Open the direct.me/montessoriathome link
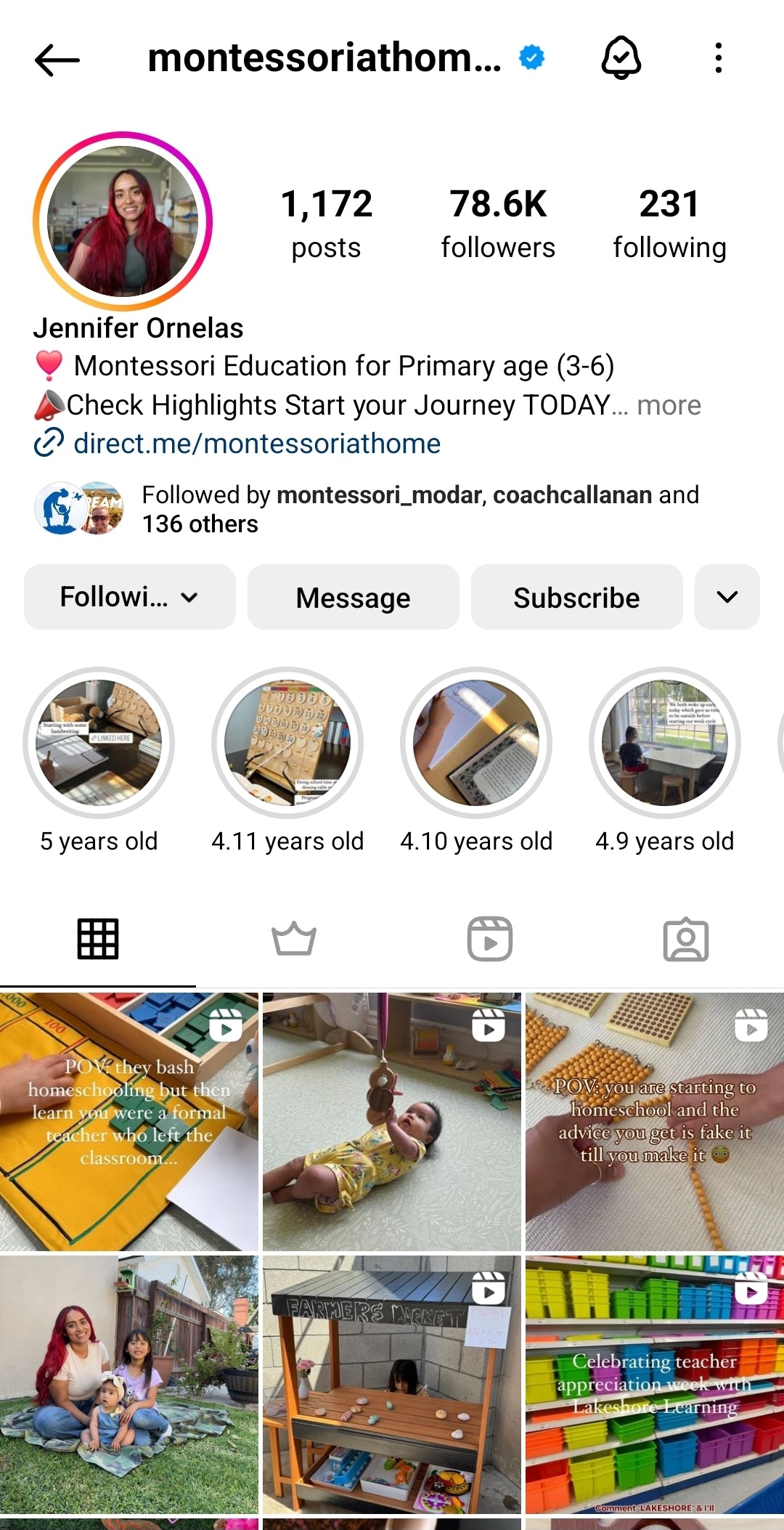This screenshot has height=1530, width=784. click(x=257, y=444)
